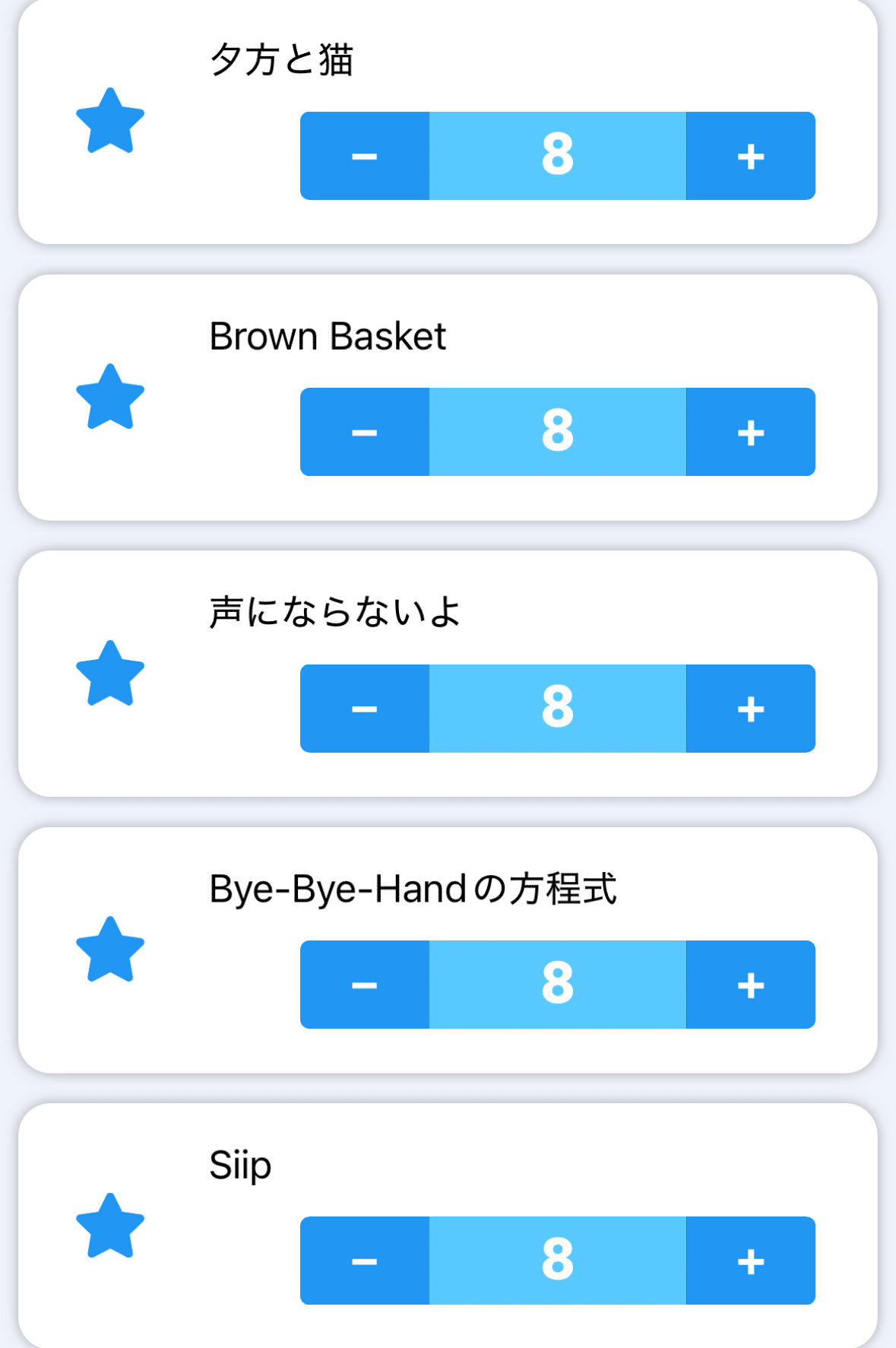Viewport: 896px width, 1348px height.
Task: Decrease the count for 夕方と猫
Action: coord(365,156)
